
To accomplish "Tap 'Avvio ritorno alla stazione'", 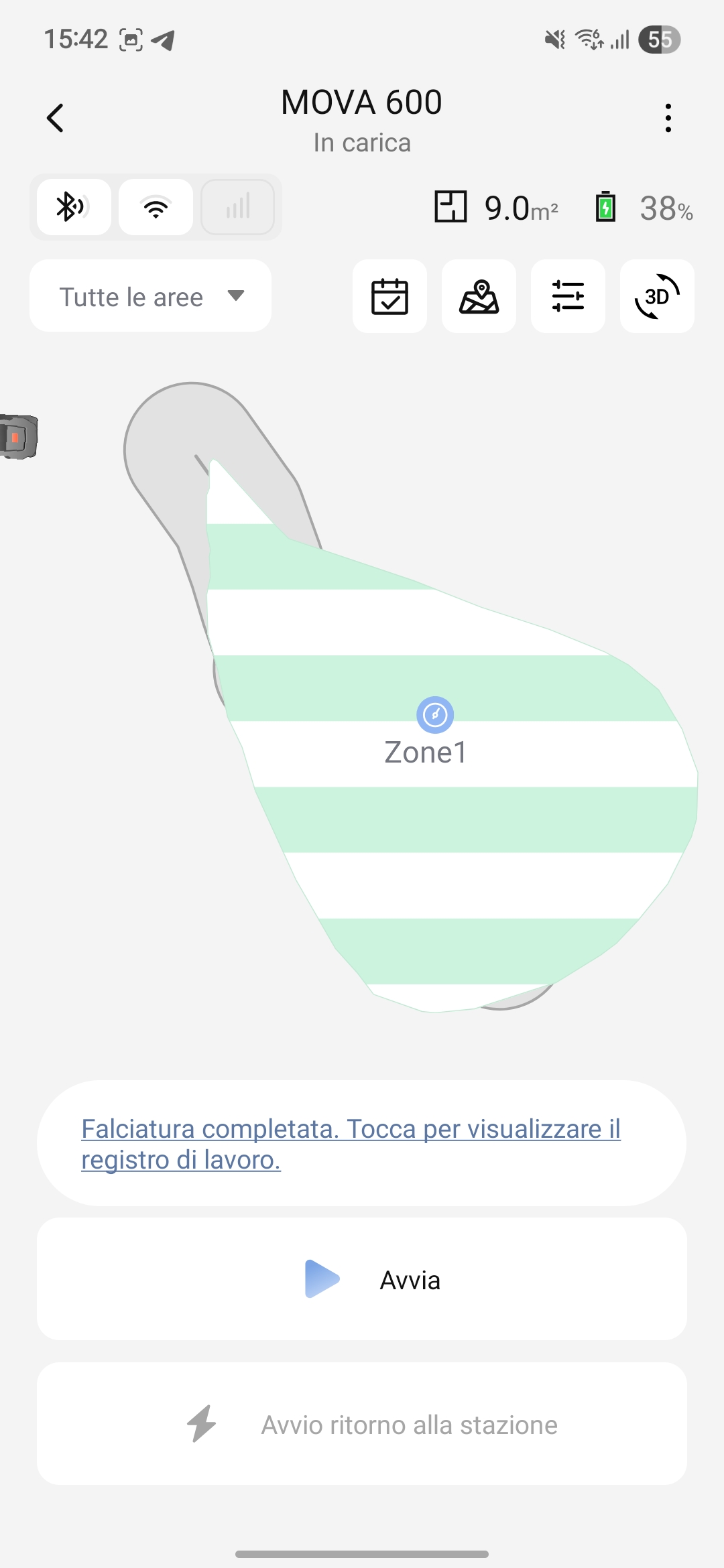I will tap(362, 1424).
